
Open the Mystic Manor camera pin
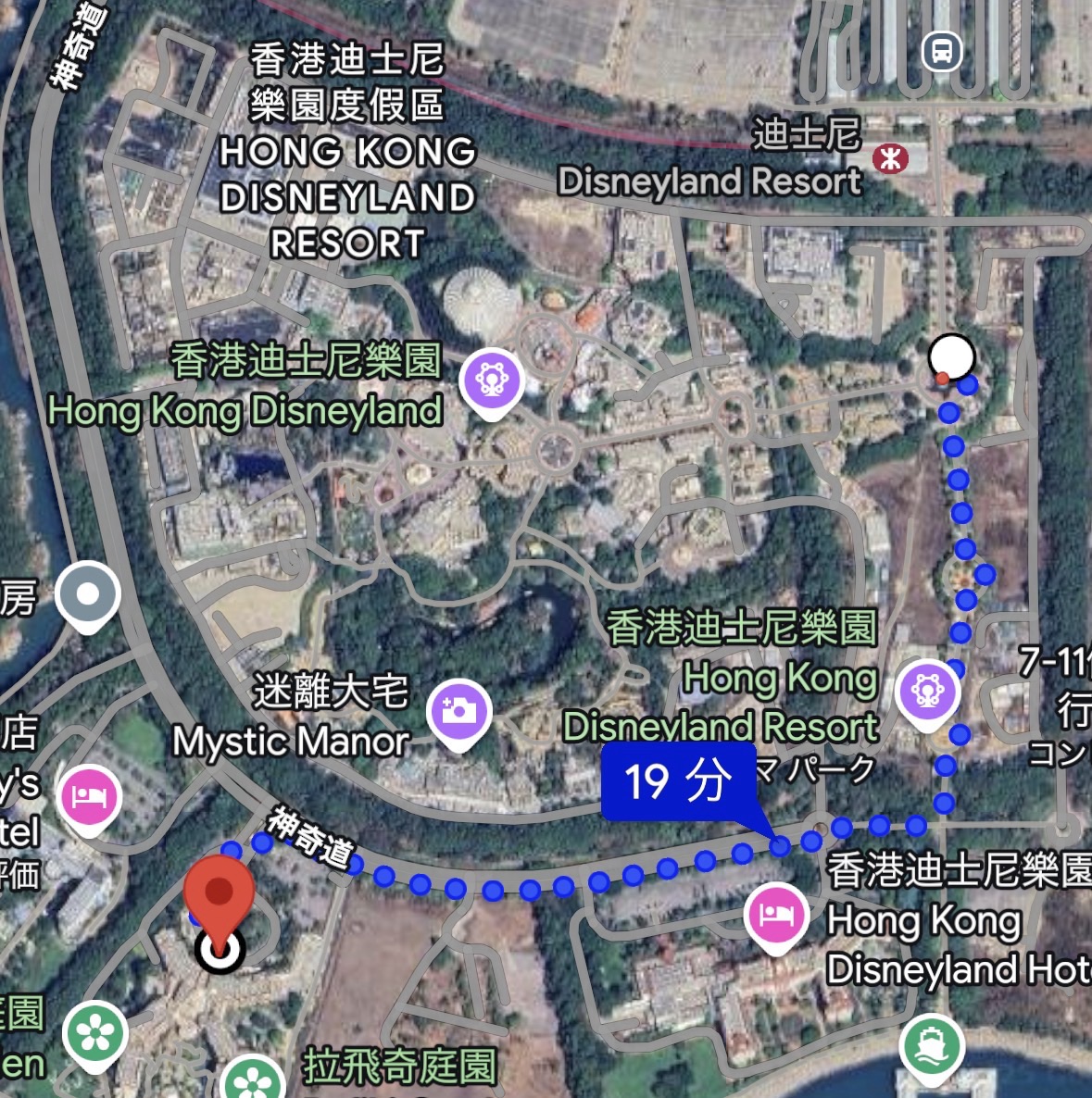(x=458, y=713)
